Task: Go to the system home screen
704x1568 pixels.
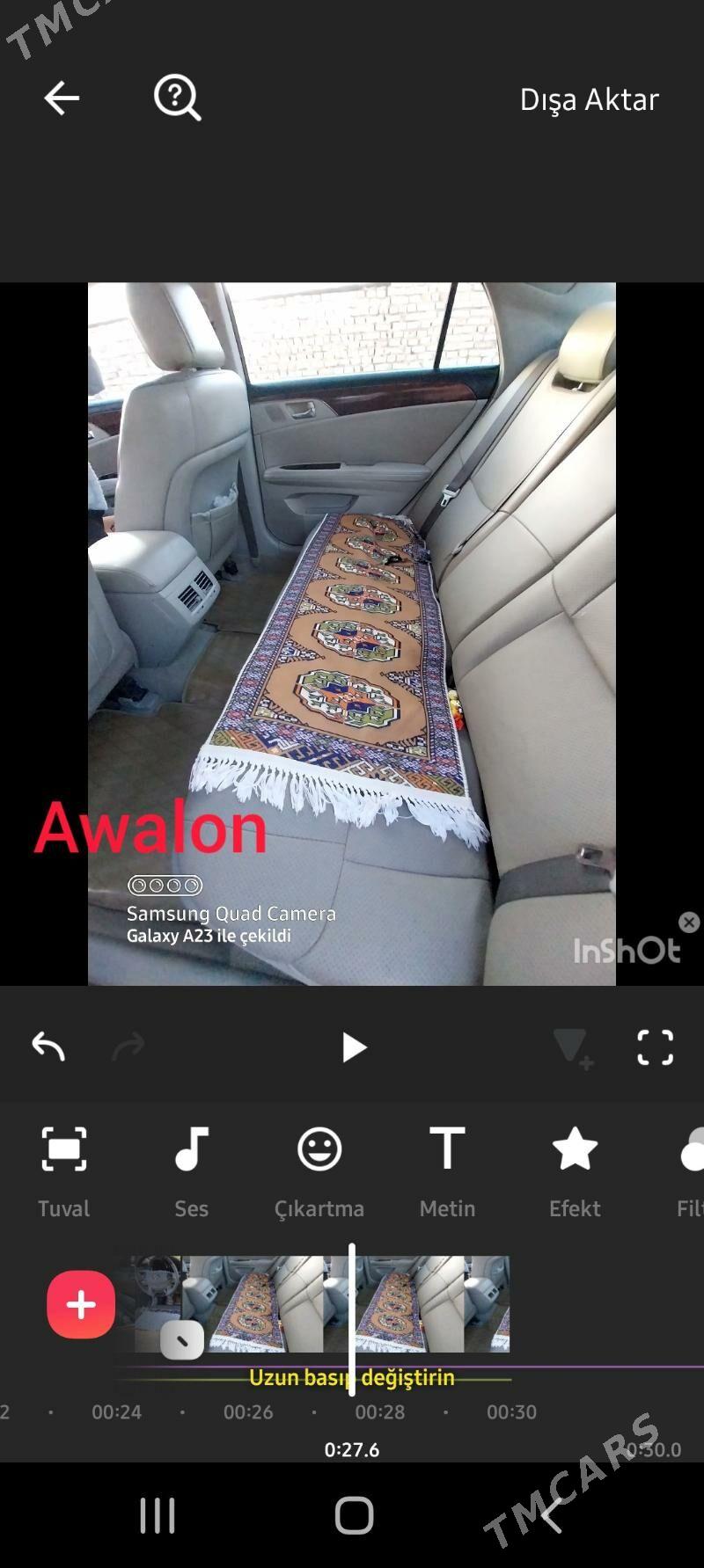Action: (x=354, y=1515)
